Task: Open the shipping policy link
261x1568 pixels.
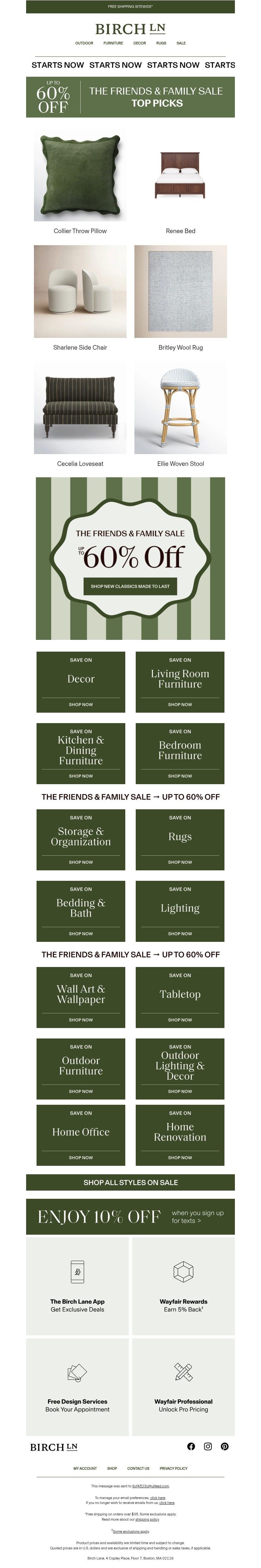Action: click(146, 1519)
